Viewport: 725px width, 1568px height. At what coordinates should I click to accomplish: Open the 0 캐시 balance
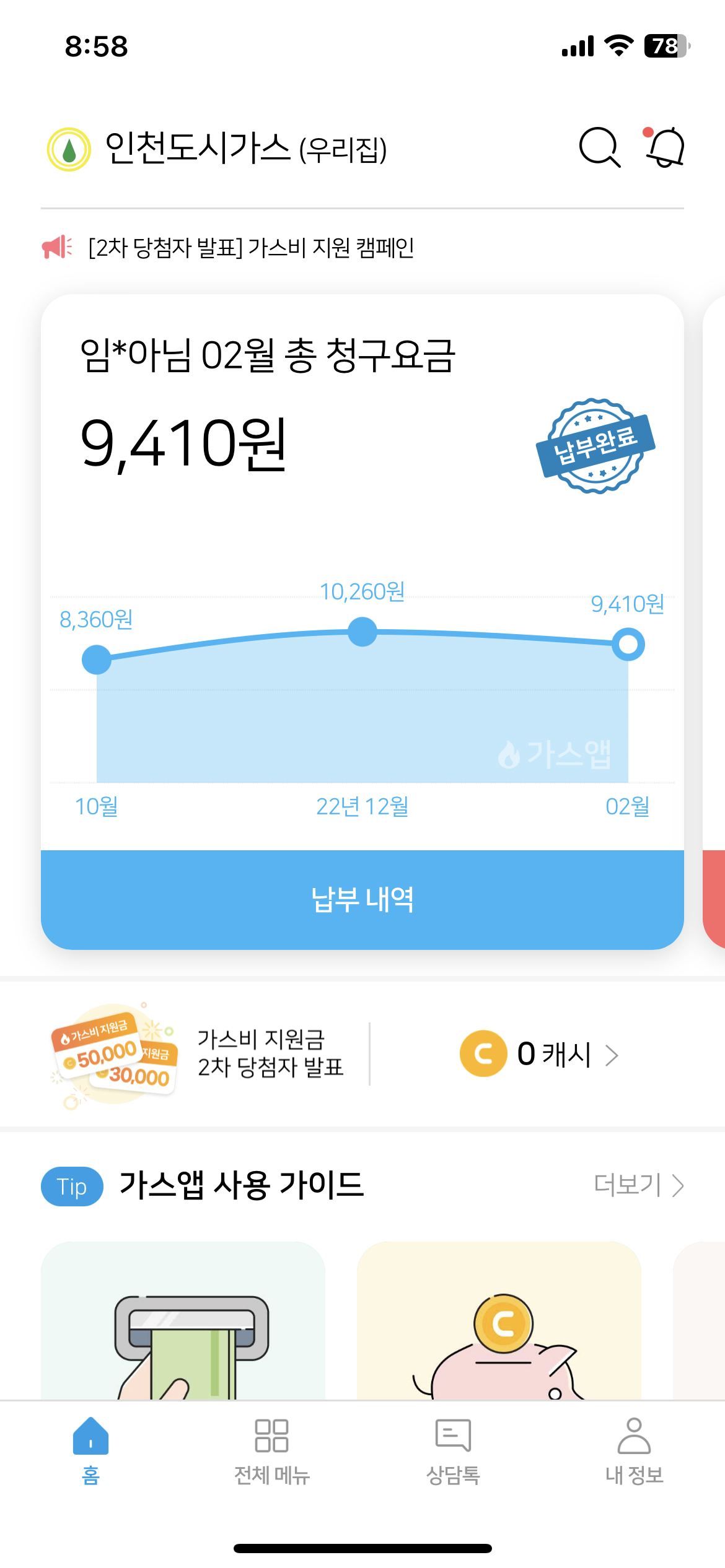click(x=539, y=1054)
